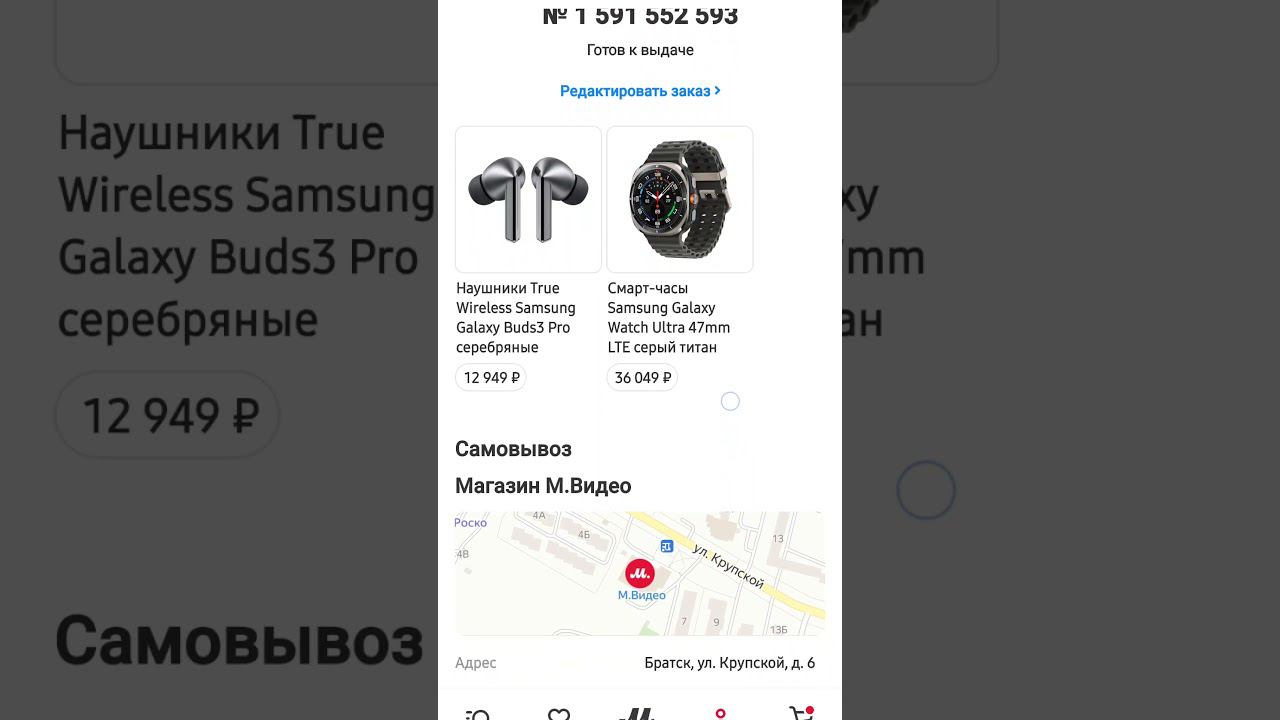Open the favorites heart tab
The image size is (1280, 720).
coord(559,713)
